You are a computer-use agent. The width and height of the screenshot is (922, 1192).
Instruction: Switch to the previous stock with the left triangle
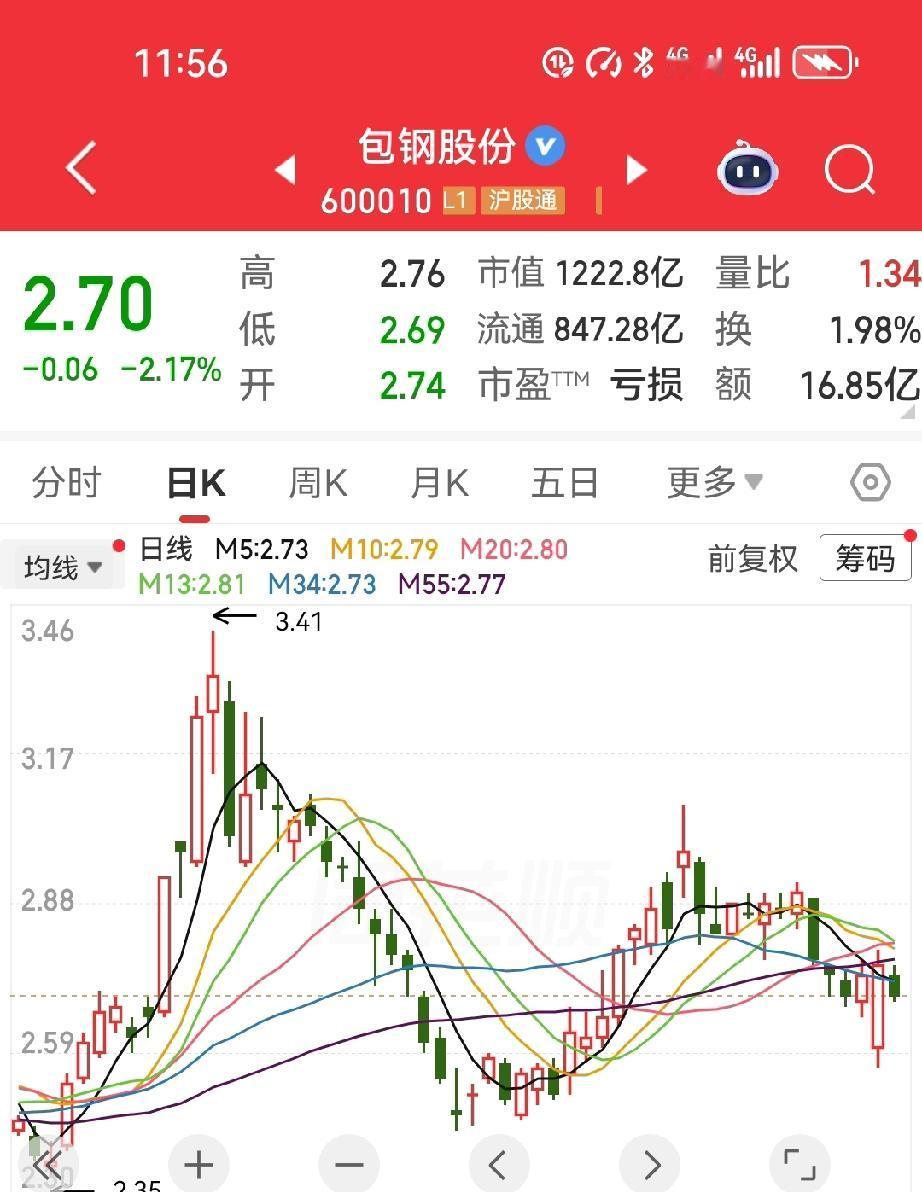click(x=286, y=170)
